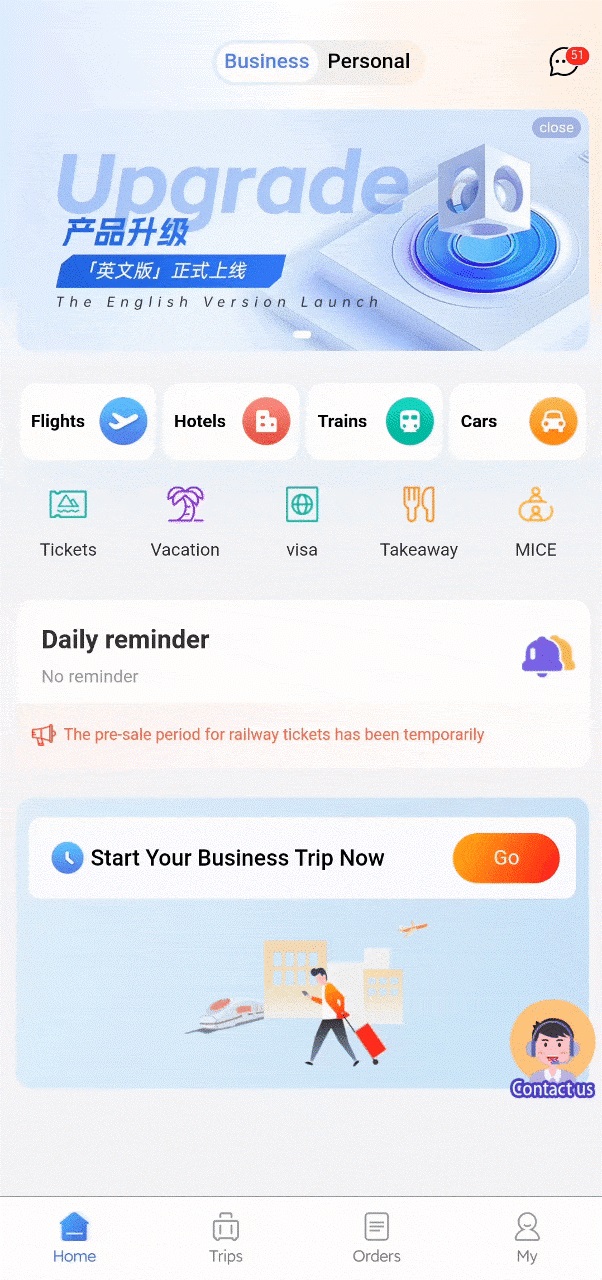Tap Go to start business trip

[x=506, y=858]
